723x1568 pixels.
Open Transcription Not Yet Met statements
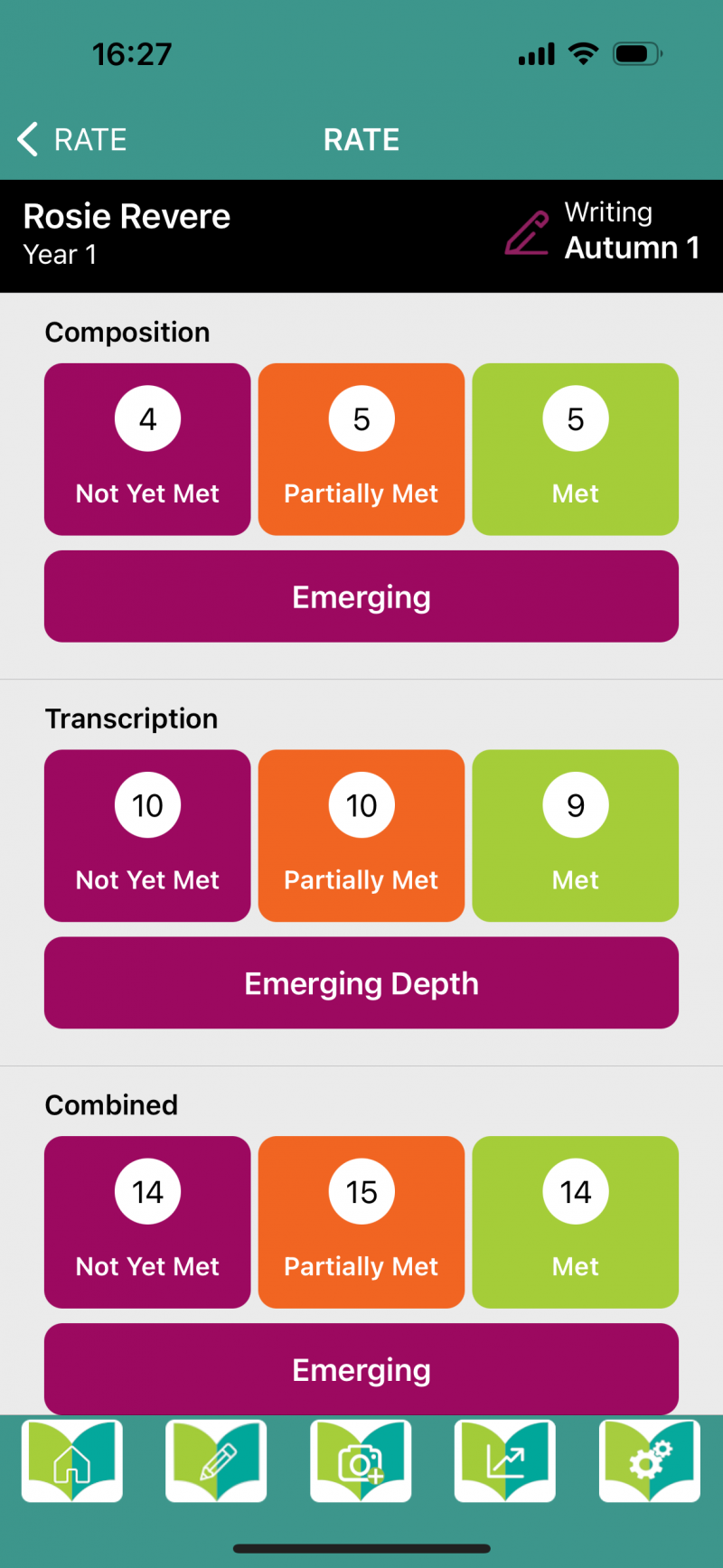pos(147,835)
